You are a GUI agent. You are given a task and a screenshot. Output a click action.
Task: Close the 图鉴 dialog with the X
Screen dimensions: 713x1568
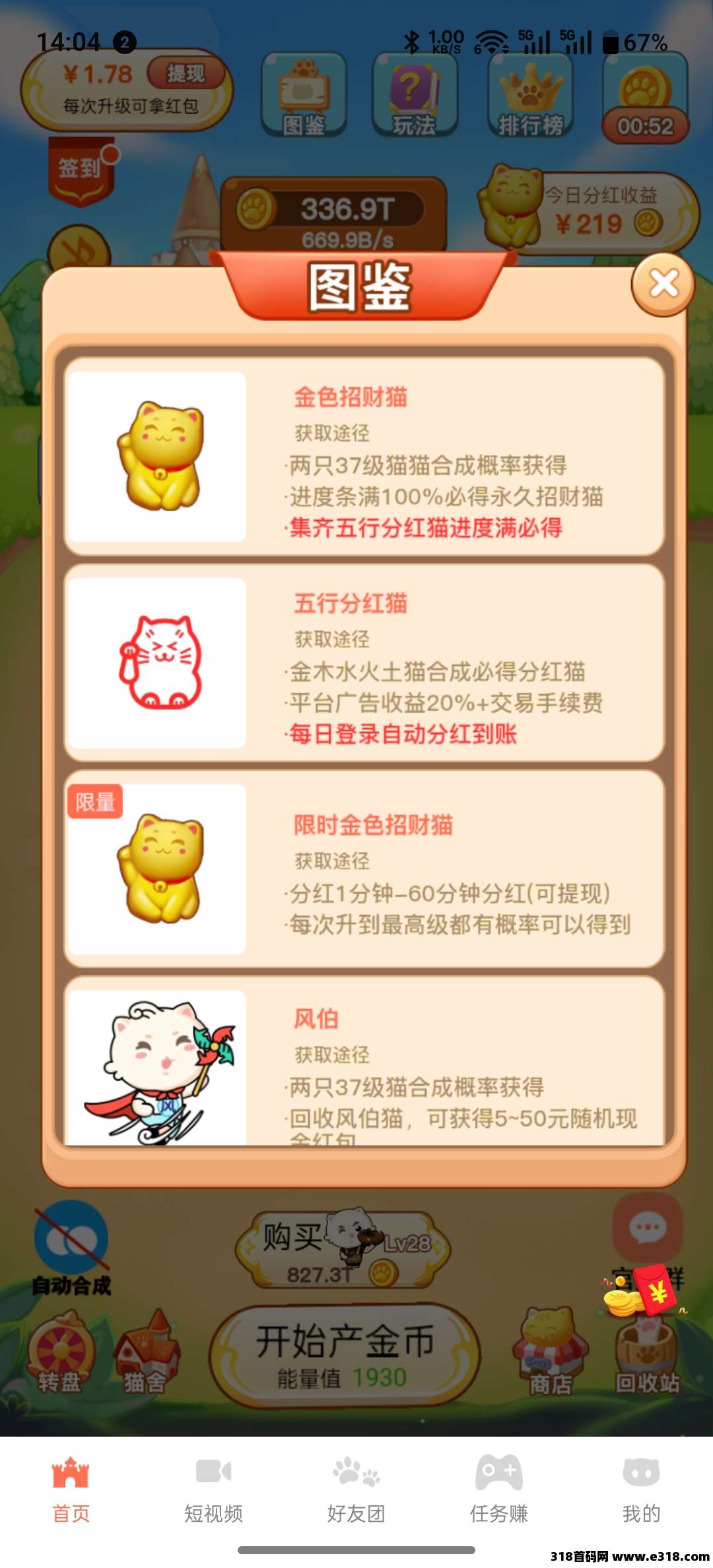662,284
